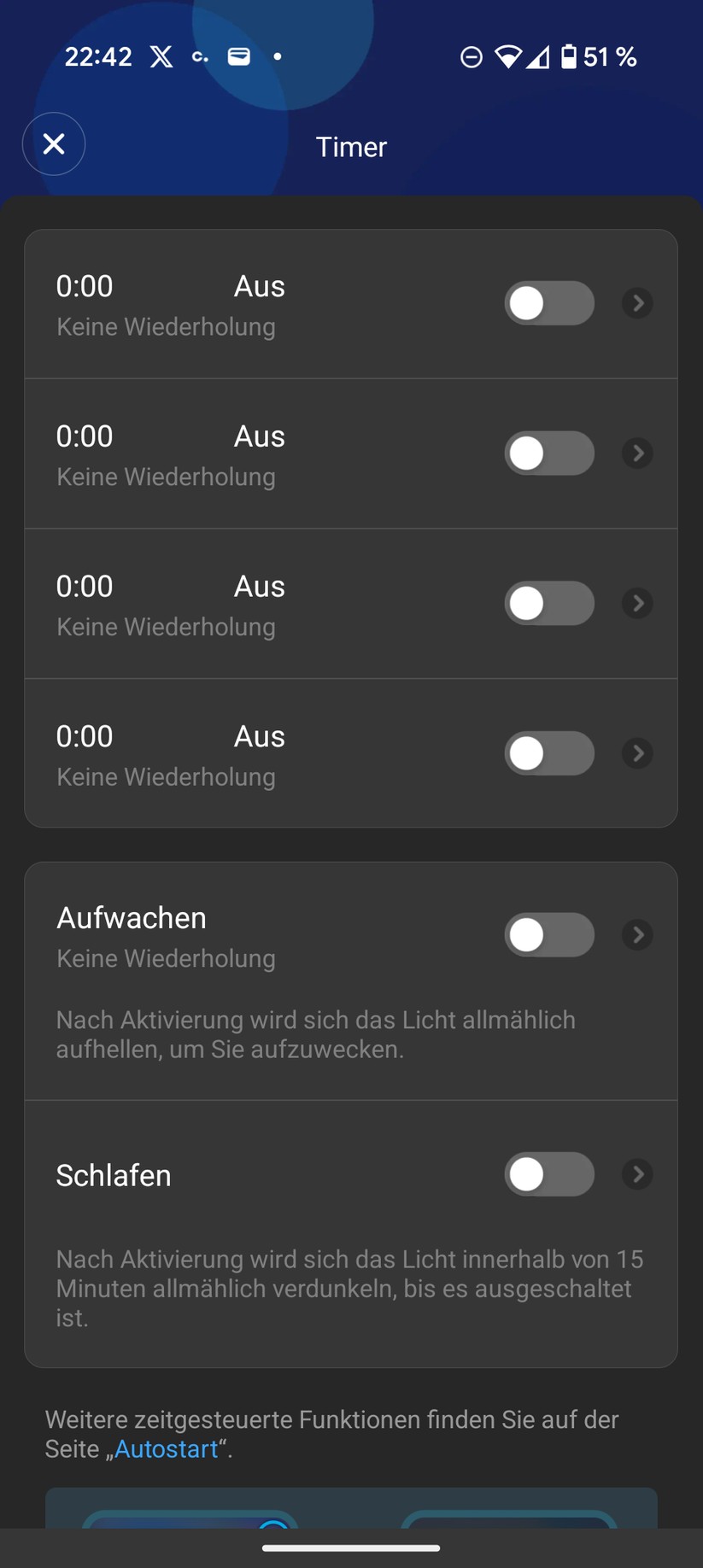This screenshot has width=703, height=1568.
Task: Click the do-not-disturb icon in status bar
Action: [x=471, y=56]
